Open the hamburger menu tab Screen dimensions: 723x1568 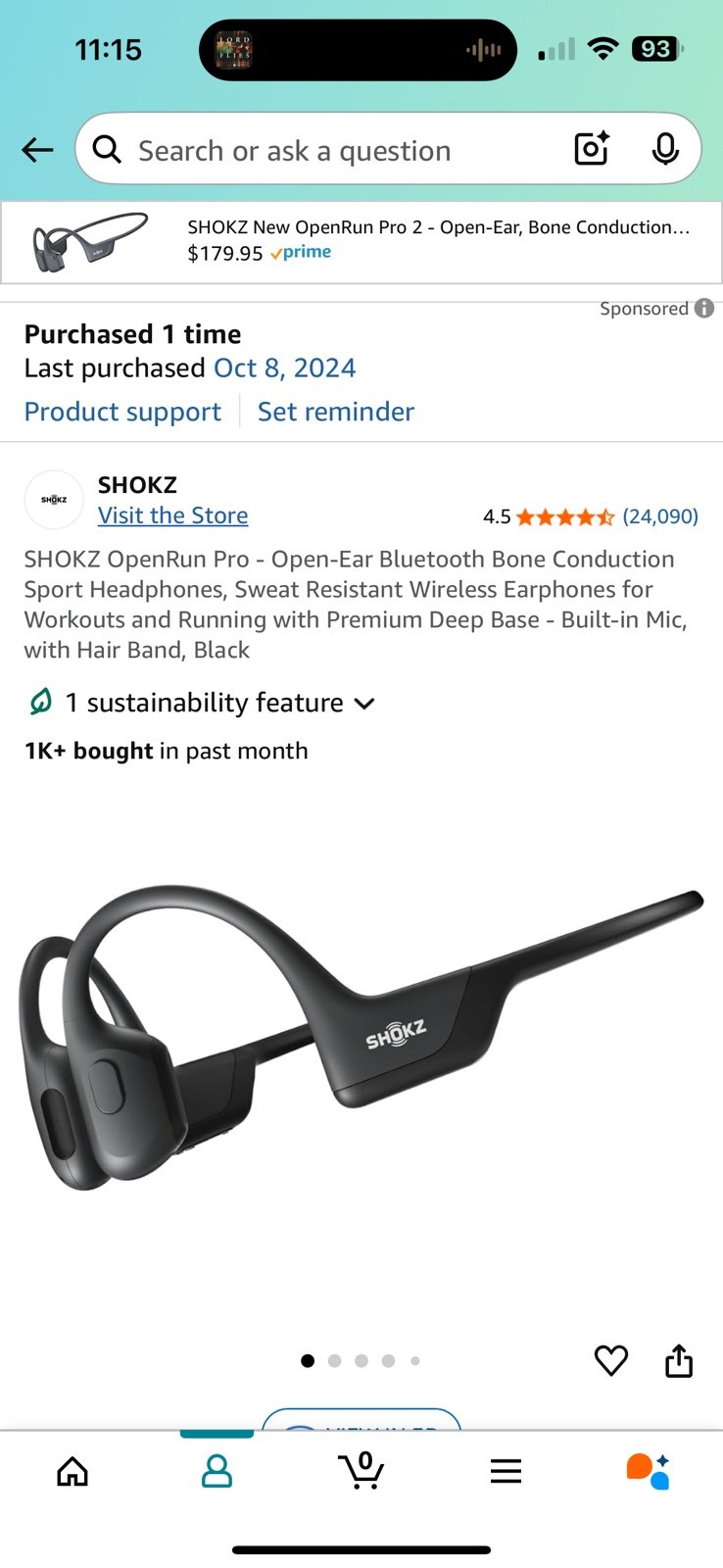point(506,1471)
